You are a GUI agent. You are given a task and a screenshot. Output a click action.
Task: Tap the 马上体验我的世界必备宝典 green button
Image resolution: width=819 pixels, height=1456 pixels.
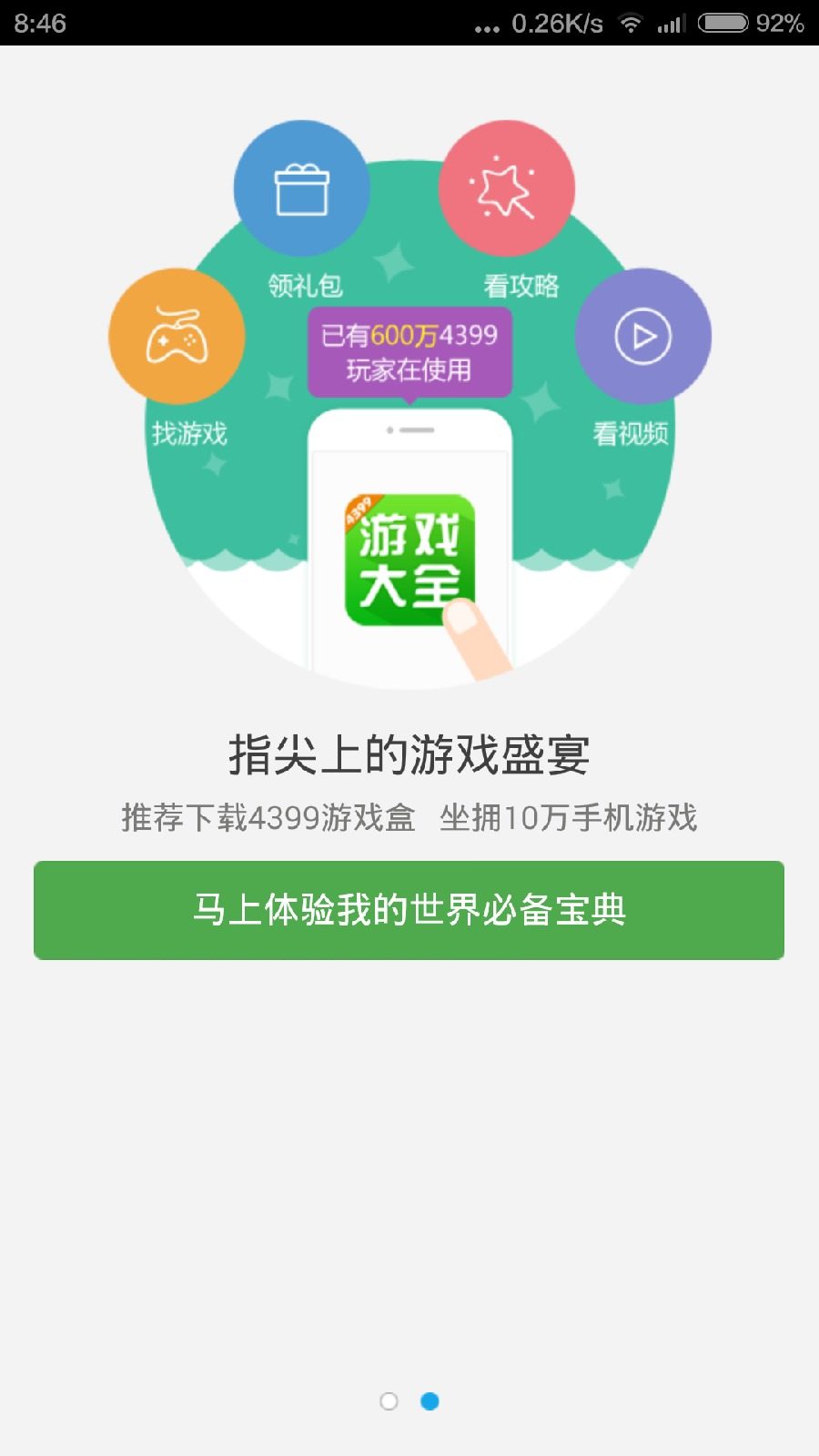409,909
